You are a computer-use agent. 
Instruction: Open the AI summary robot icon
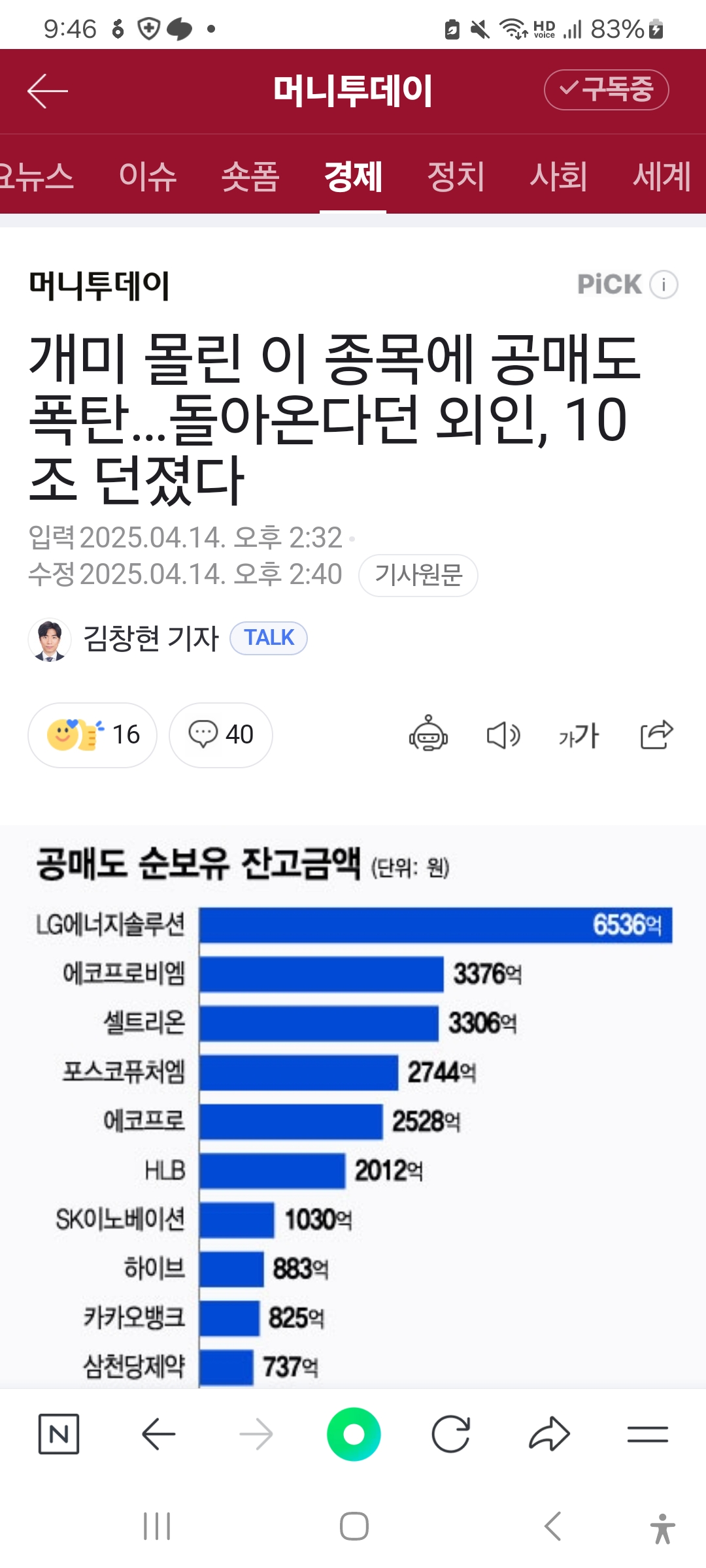pyautogui.click(x=428, y=734)
